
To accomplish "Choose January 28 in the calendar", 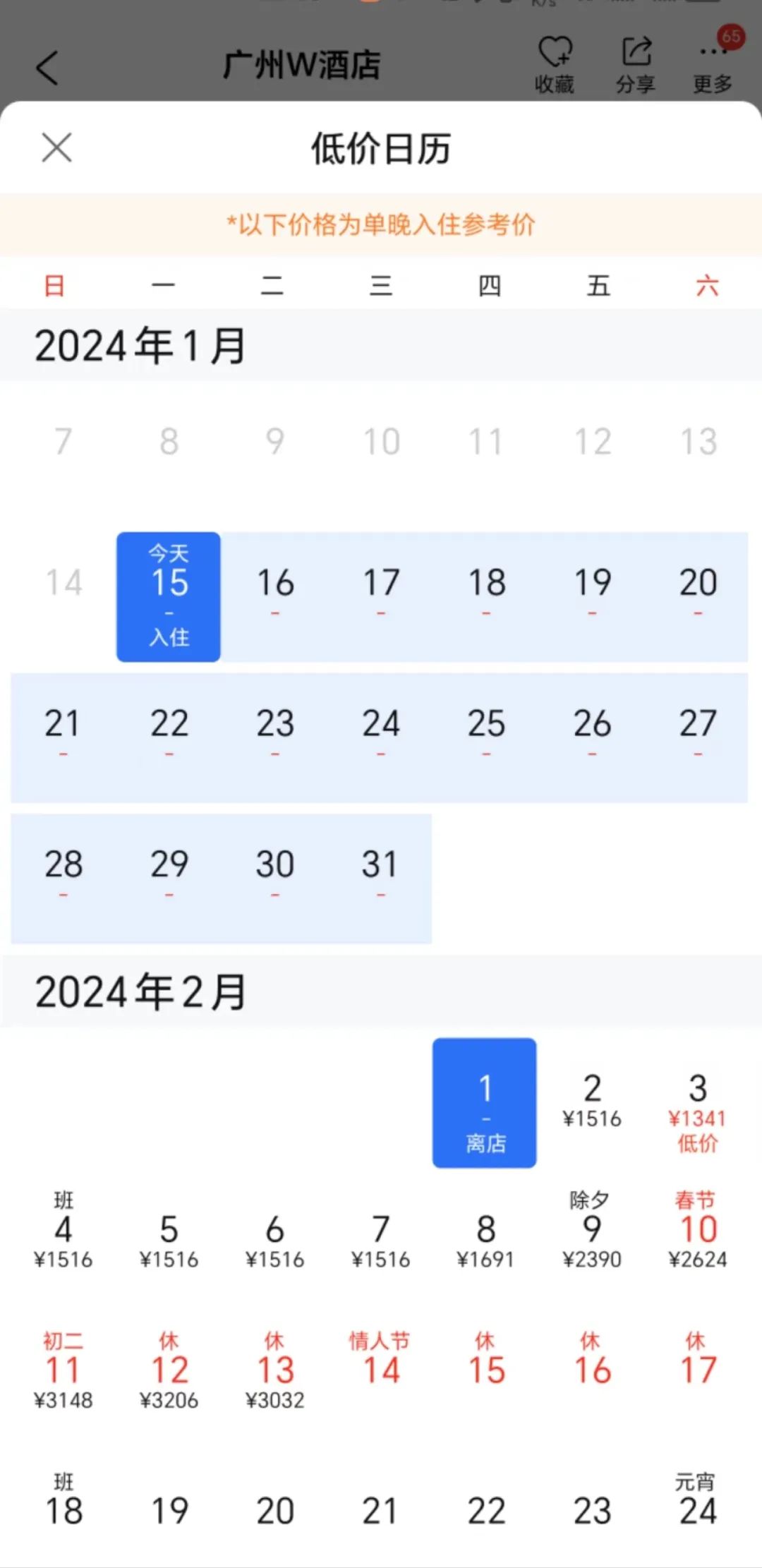I will click(x=63, y=878).
